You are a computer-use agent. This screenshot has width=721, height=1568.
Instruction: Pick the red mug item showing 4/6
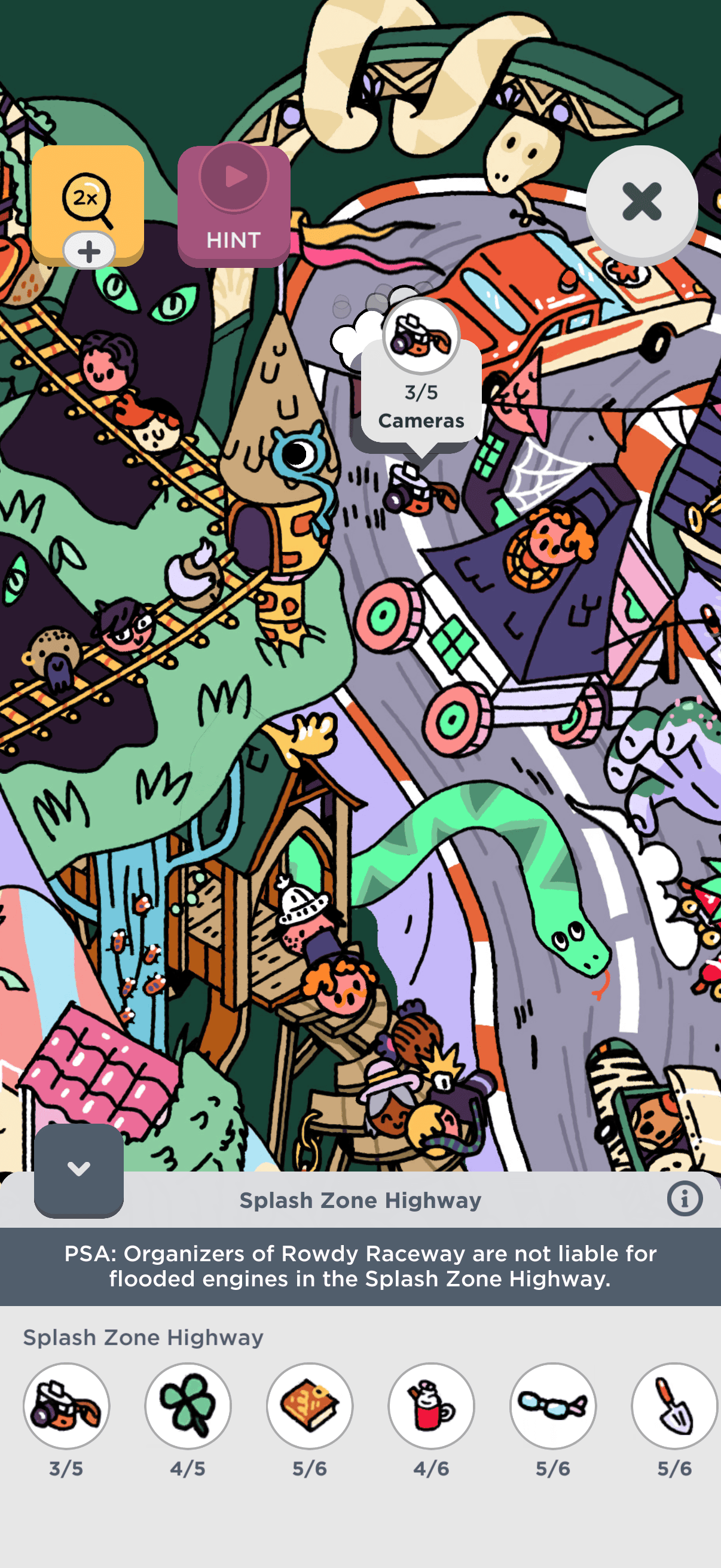[x=432, y=1405]
